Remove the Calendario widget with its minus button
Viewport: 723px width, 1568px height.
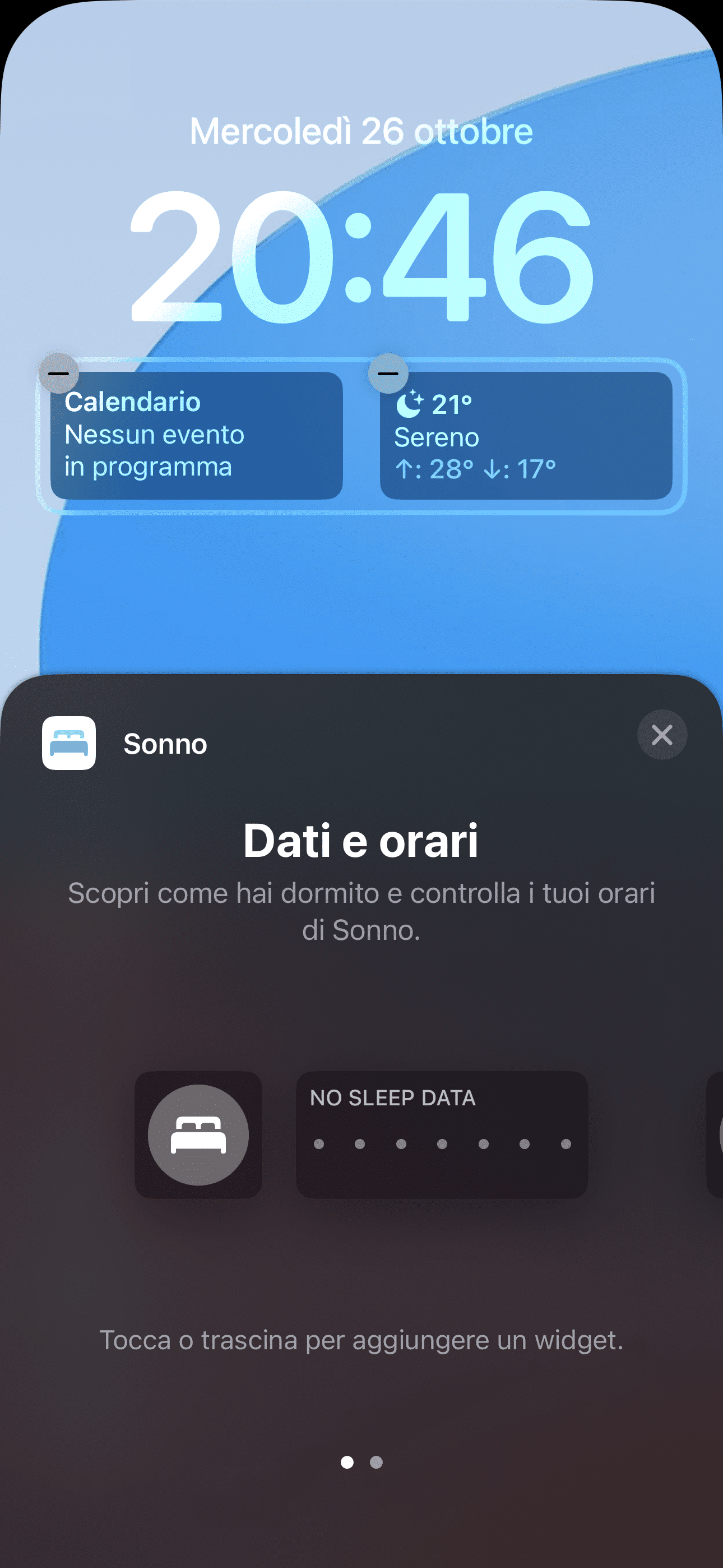(58, 373)
